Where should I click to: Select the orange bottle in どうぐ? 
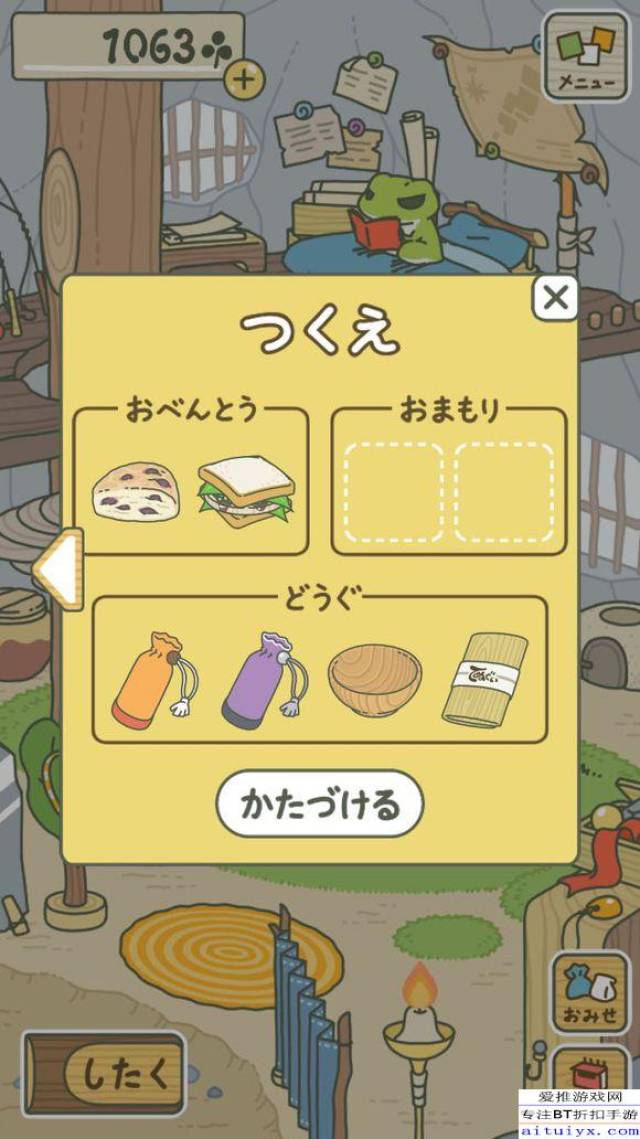[152, 676]
